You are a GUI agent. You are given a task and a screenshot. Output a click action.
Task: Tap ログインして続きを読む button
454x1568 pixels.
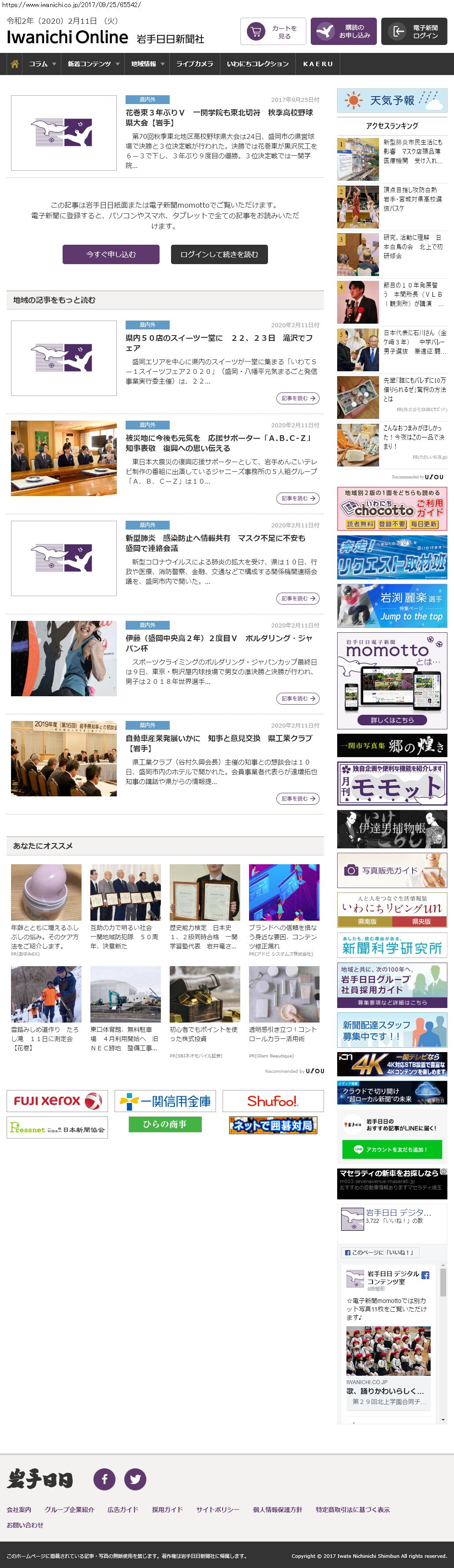[x=219, y=254]
